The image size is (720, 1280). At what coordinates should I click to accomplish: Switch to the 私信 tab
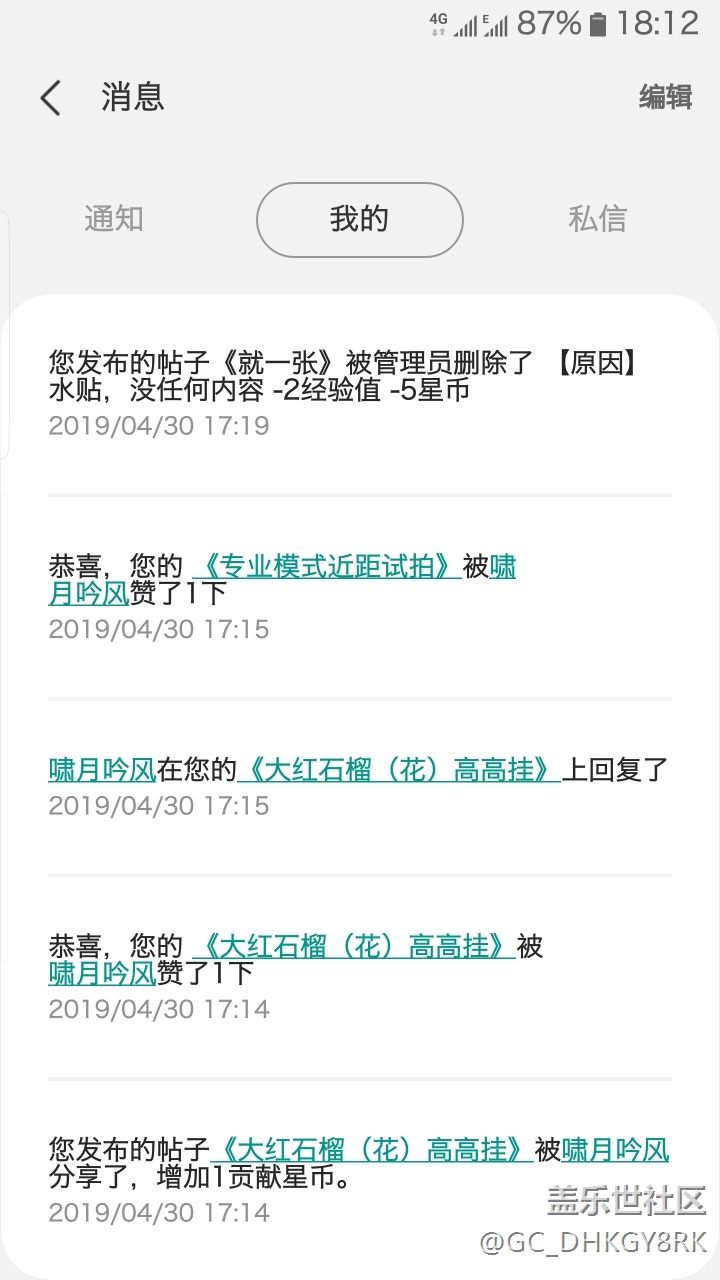click(x=597, y=219)
